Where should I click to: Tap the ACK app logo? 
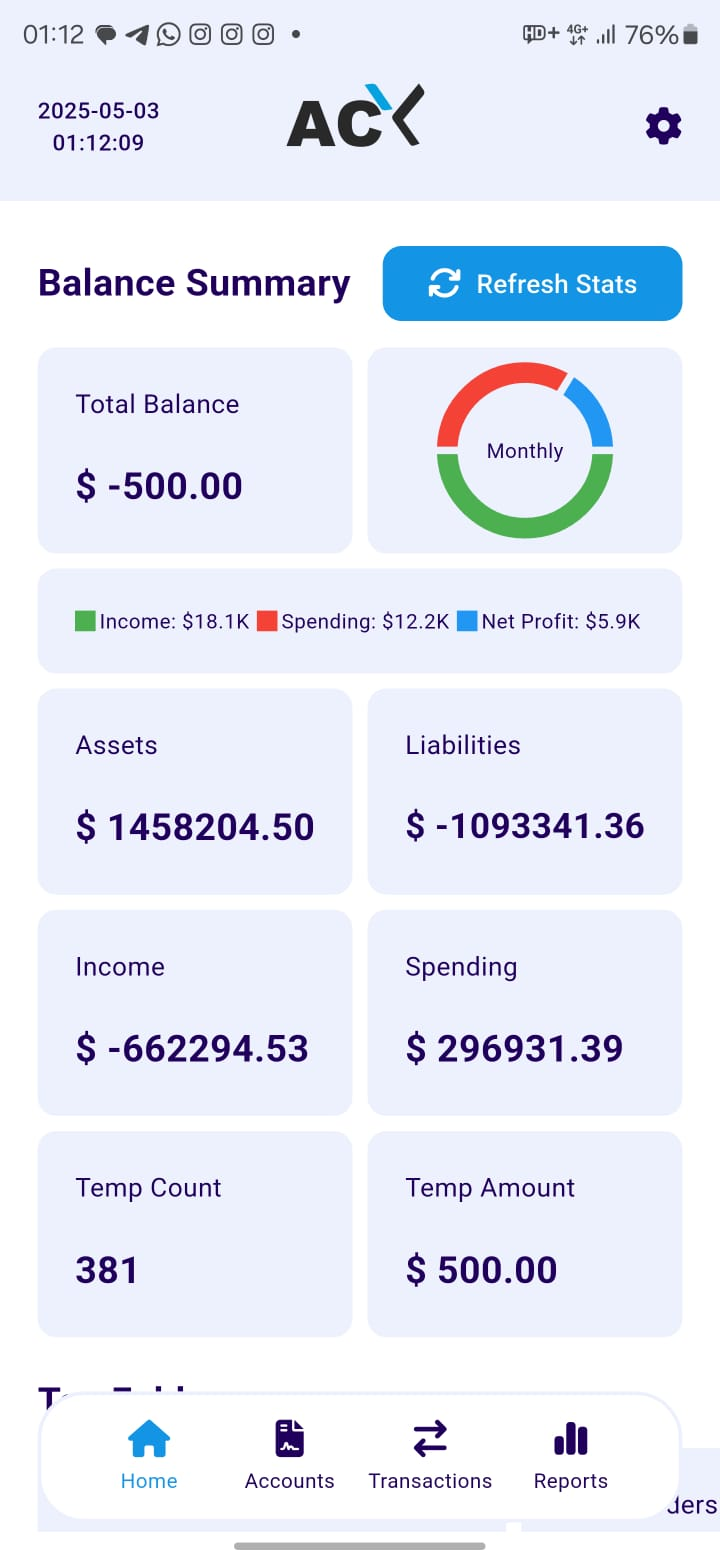point(355,117)
